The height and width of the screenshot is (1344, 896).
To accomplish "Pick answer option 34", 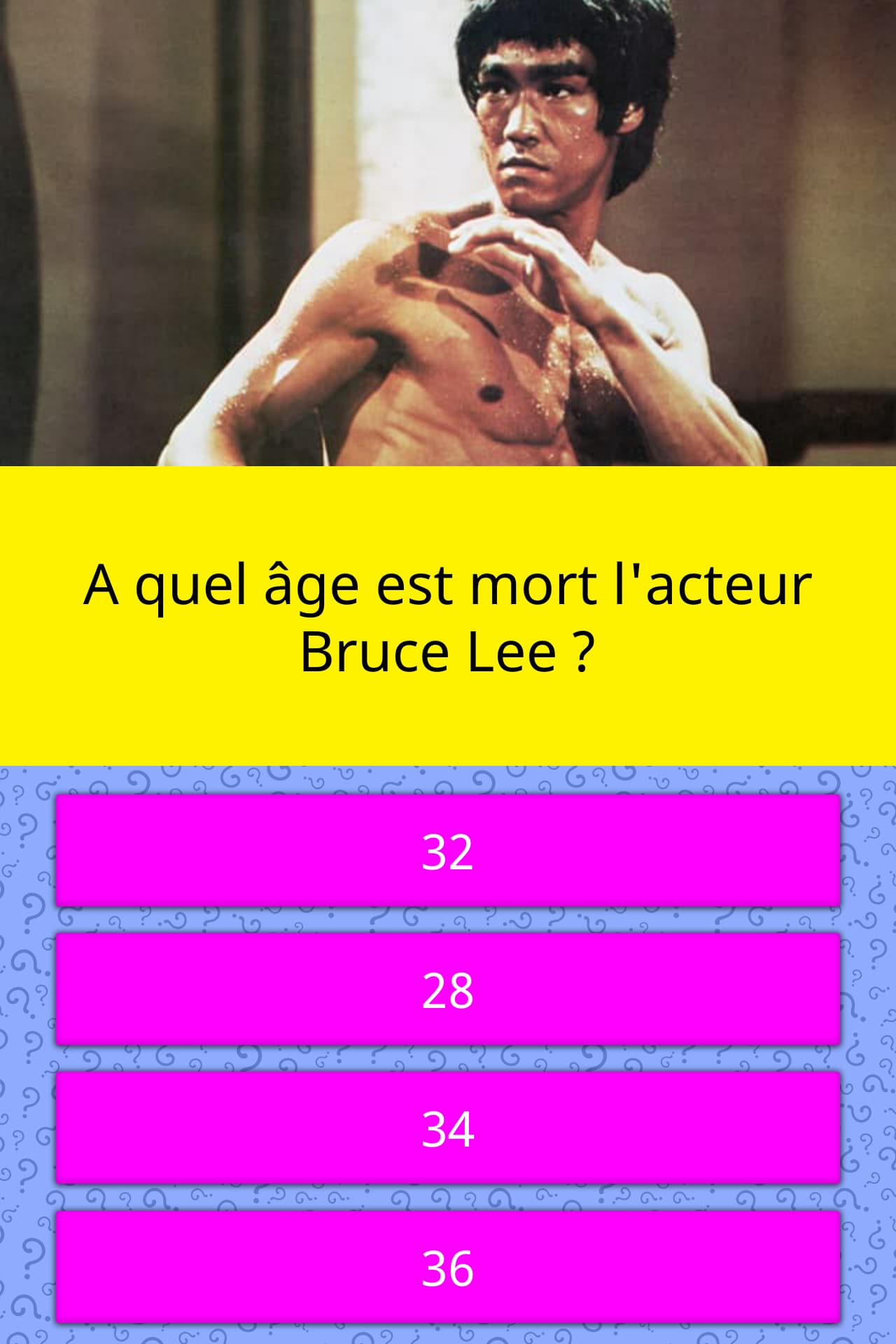I will click(448, 1128).
